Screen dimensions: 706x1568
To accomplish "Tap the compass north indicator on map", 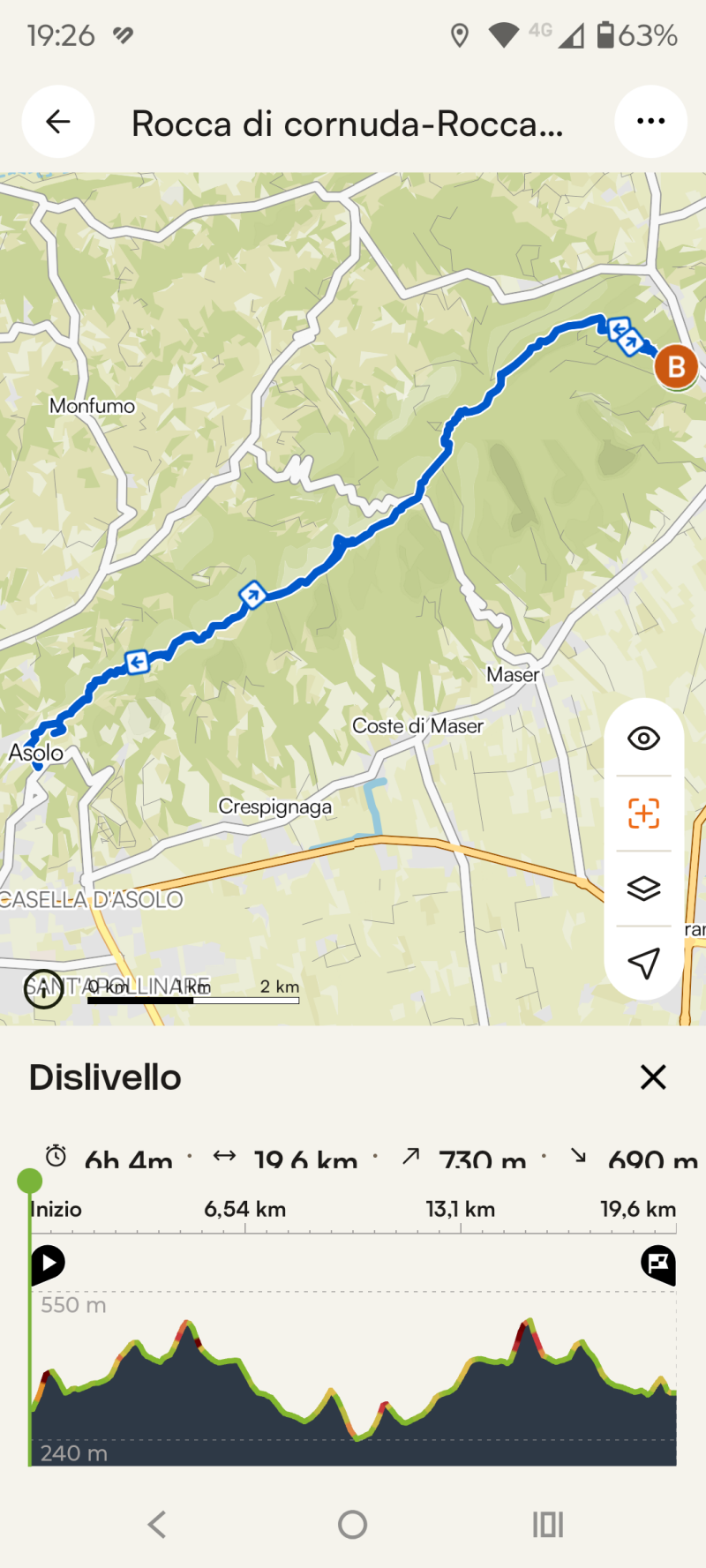I will click(x=42, y=988).
